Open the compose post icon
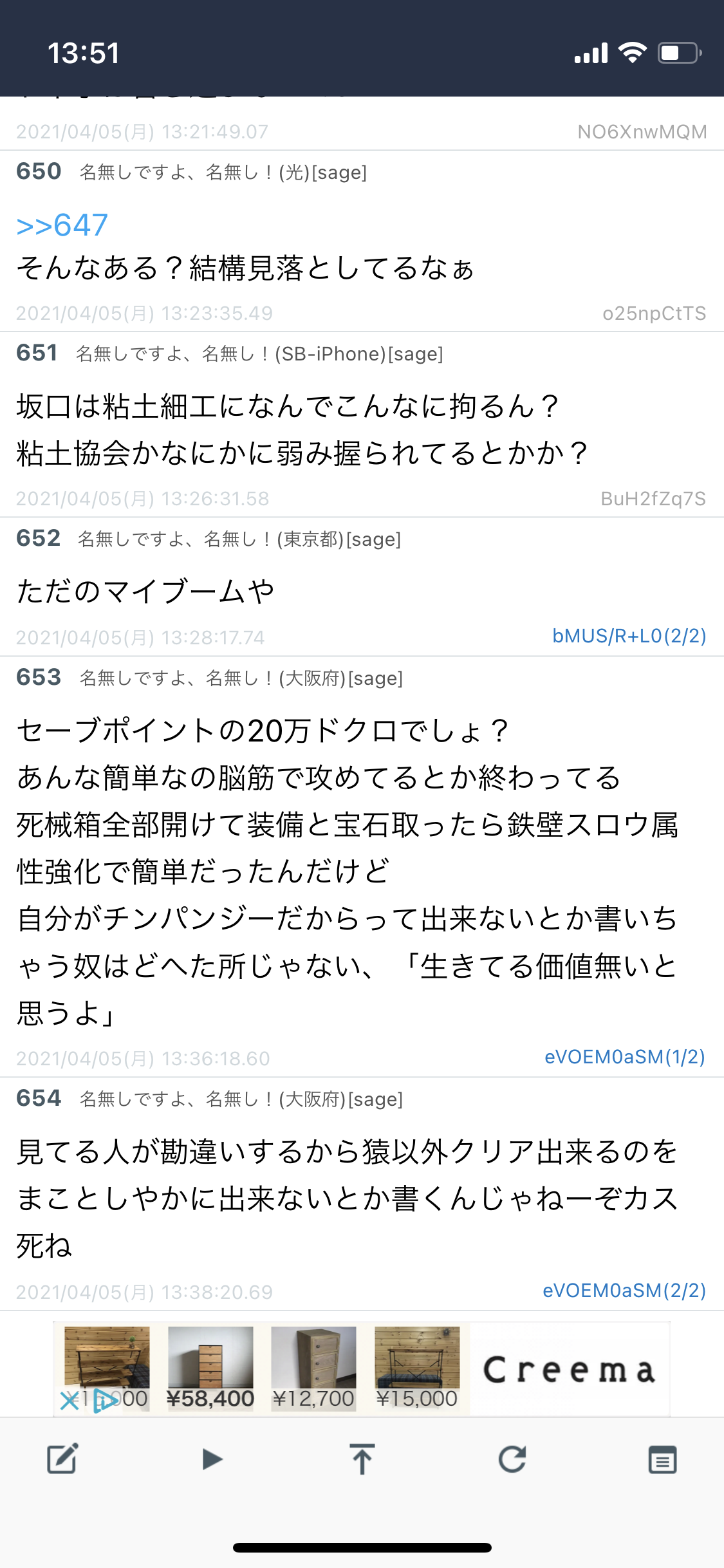The height and width of the screenshot is (1568, 724). [62, 1459]
